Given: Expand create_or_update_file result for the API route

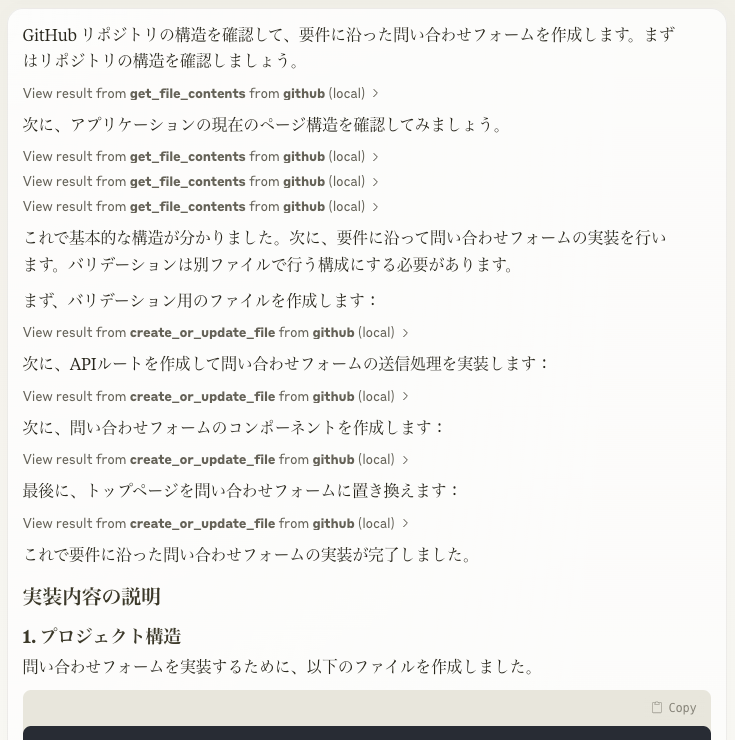Looking at the screenshot, I should click(215, 396).
